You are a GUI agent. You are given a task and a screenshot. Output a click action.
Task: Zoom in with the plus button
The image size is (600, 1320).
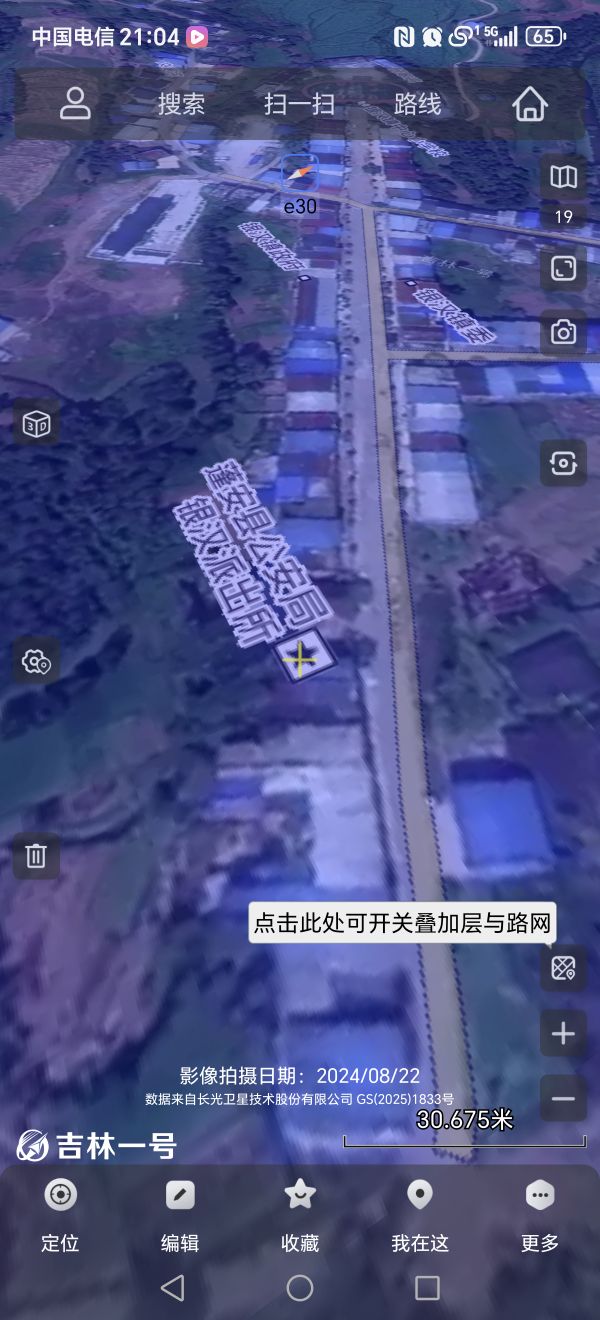click(x=563, y=1033)
